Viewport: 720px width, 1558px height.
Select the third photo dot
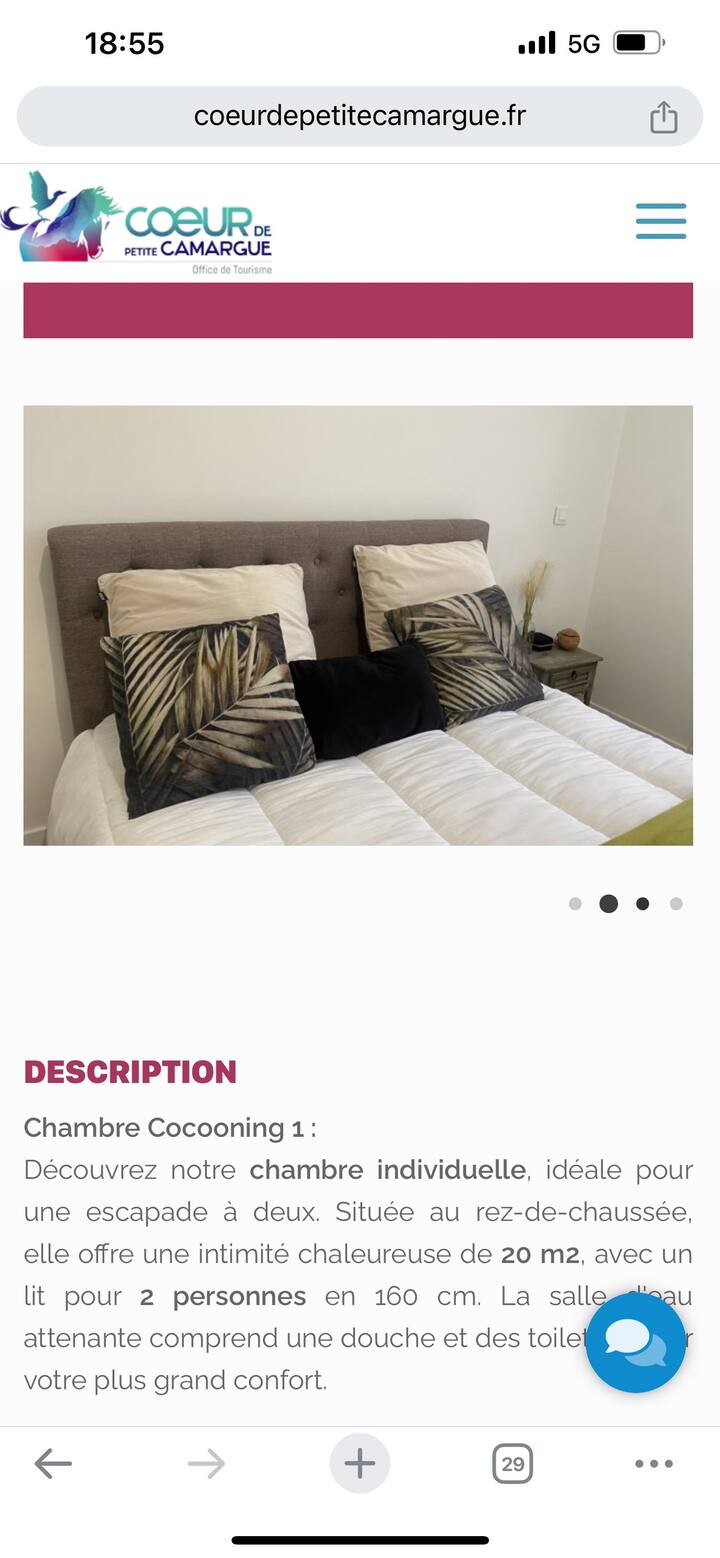(642, 904)
